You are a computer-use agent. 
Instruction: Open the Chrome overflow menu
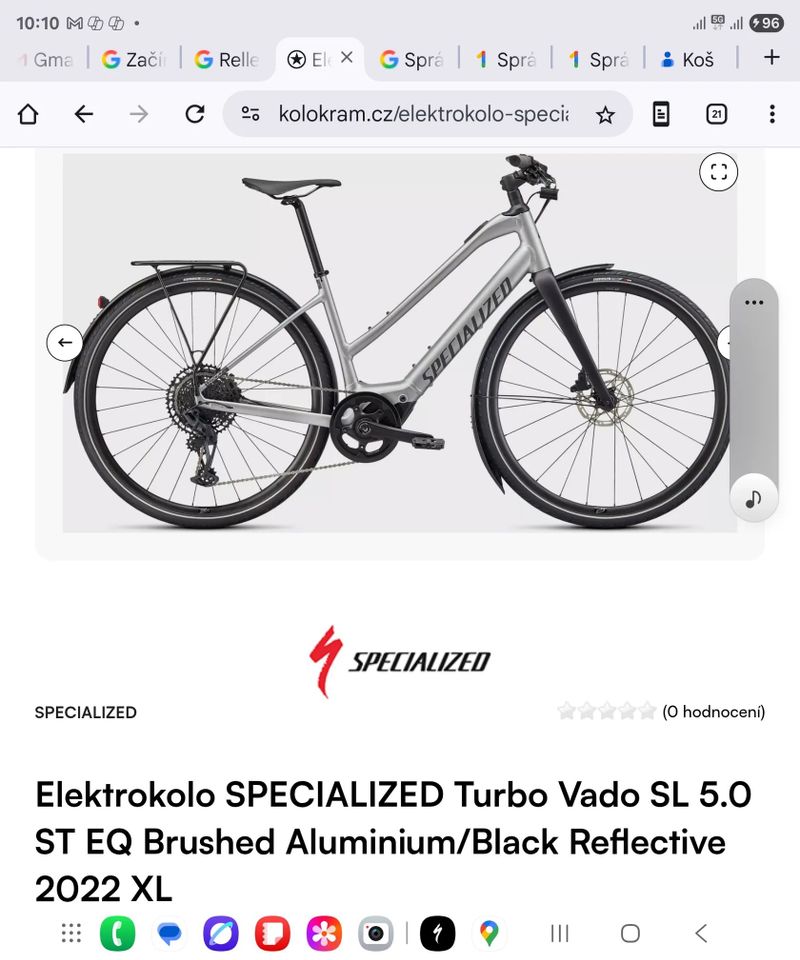771,114
